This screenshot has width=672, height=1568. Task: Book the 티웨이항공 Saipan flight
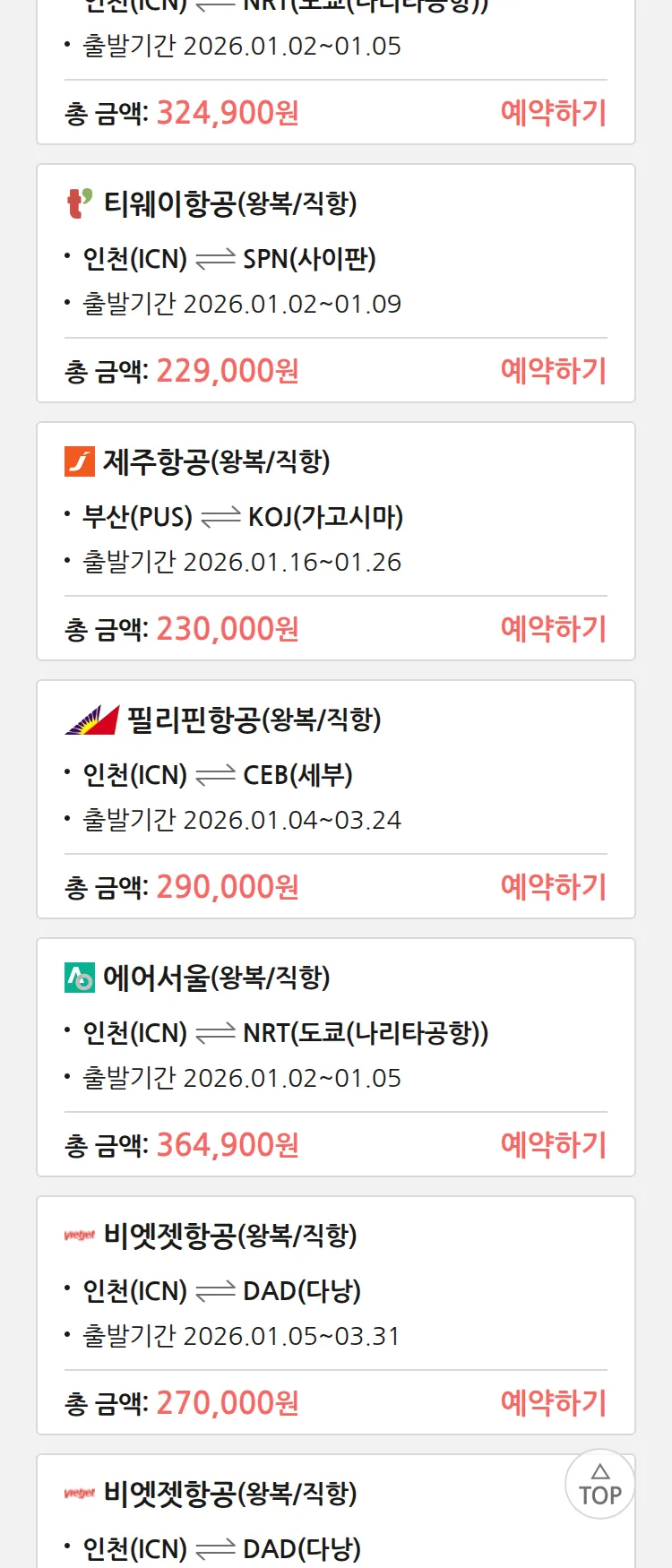point(553,371)
